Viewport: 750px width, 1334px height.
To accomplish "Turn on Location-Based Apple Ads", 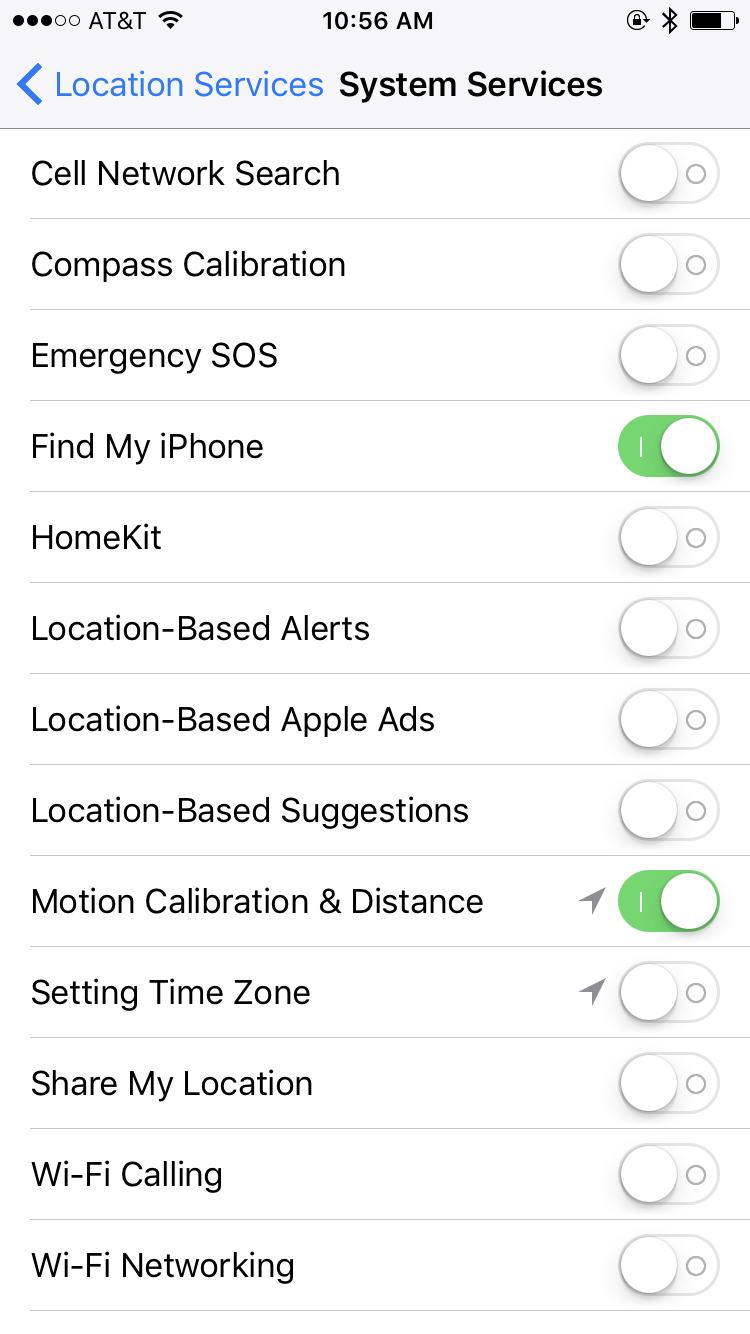I will (669, 720).
